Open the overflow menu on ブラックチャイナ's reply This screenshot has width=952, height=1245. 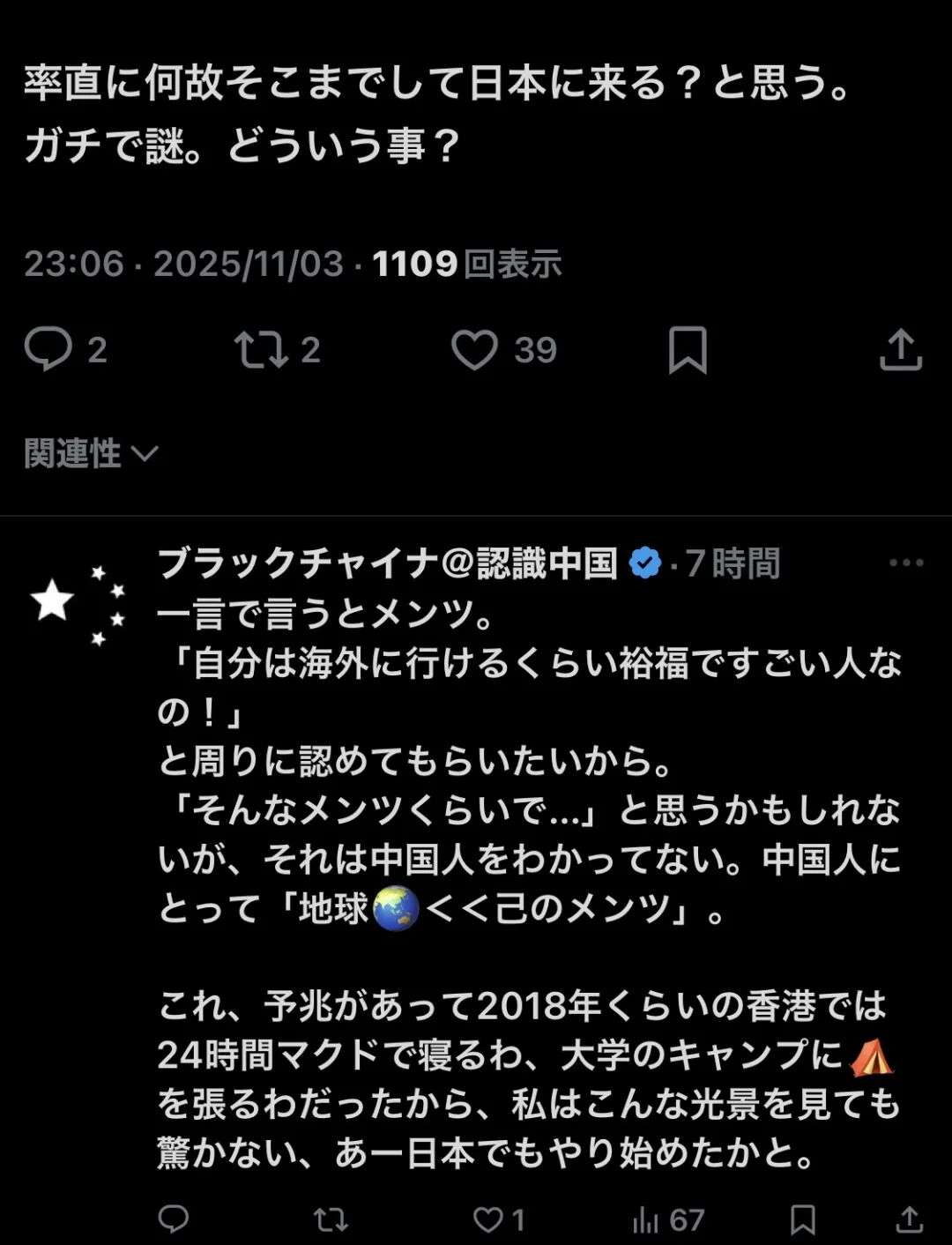(906, 563)
